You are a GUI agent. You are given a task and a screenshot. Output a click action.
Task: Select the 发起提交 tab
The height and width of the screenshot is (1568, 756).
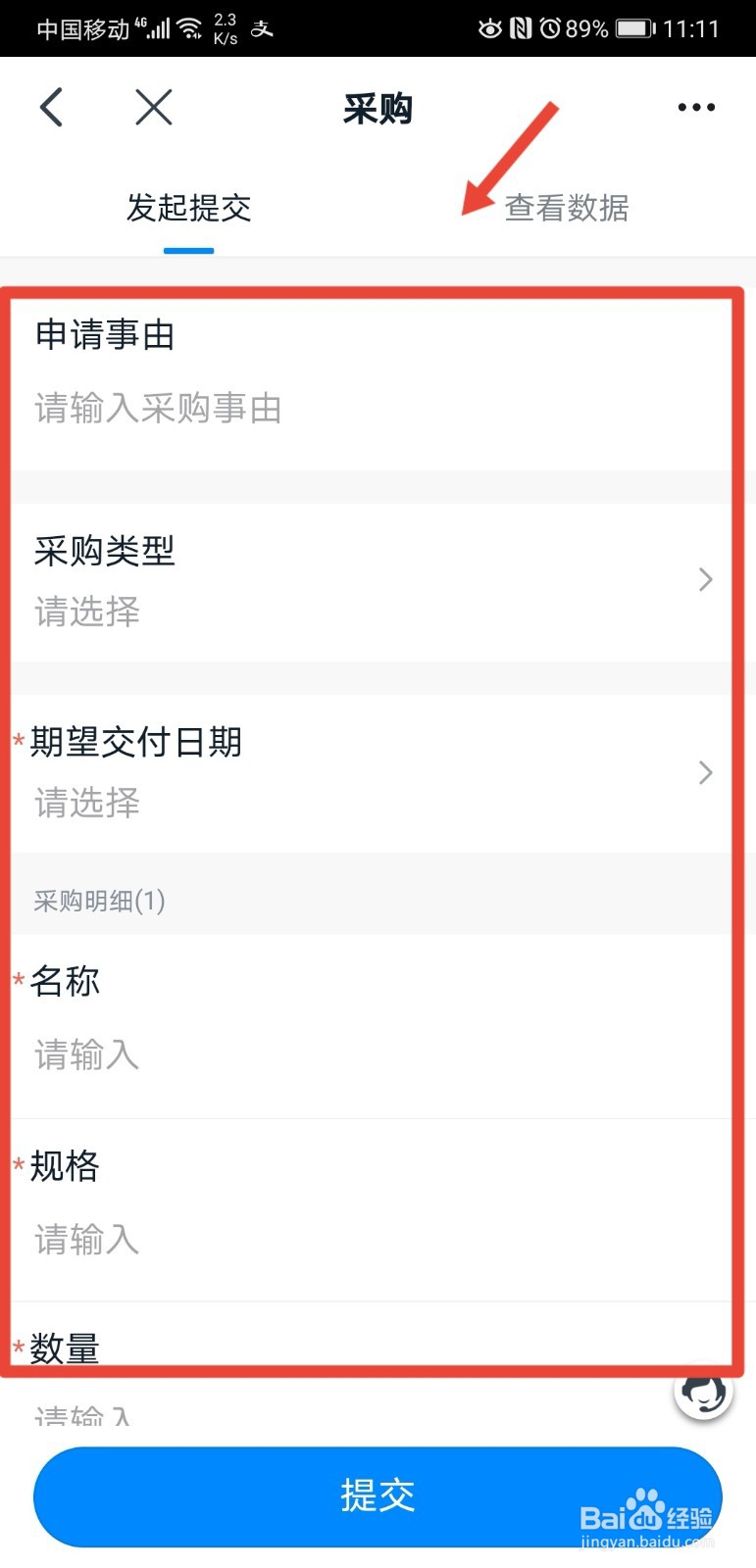click(188, 209)
